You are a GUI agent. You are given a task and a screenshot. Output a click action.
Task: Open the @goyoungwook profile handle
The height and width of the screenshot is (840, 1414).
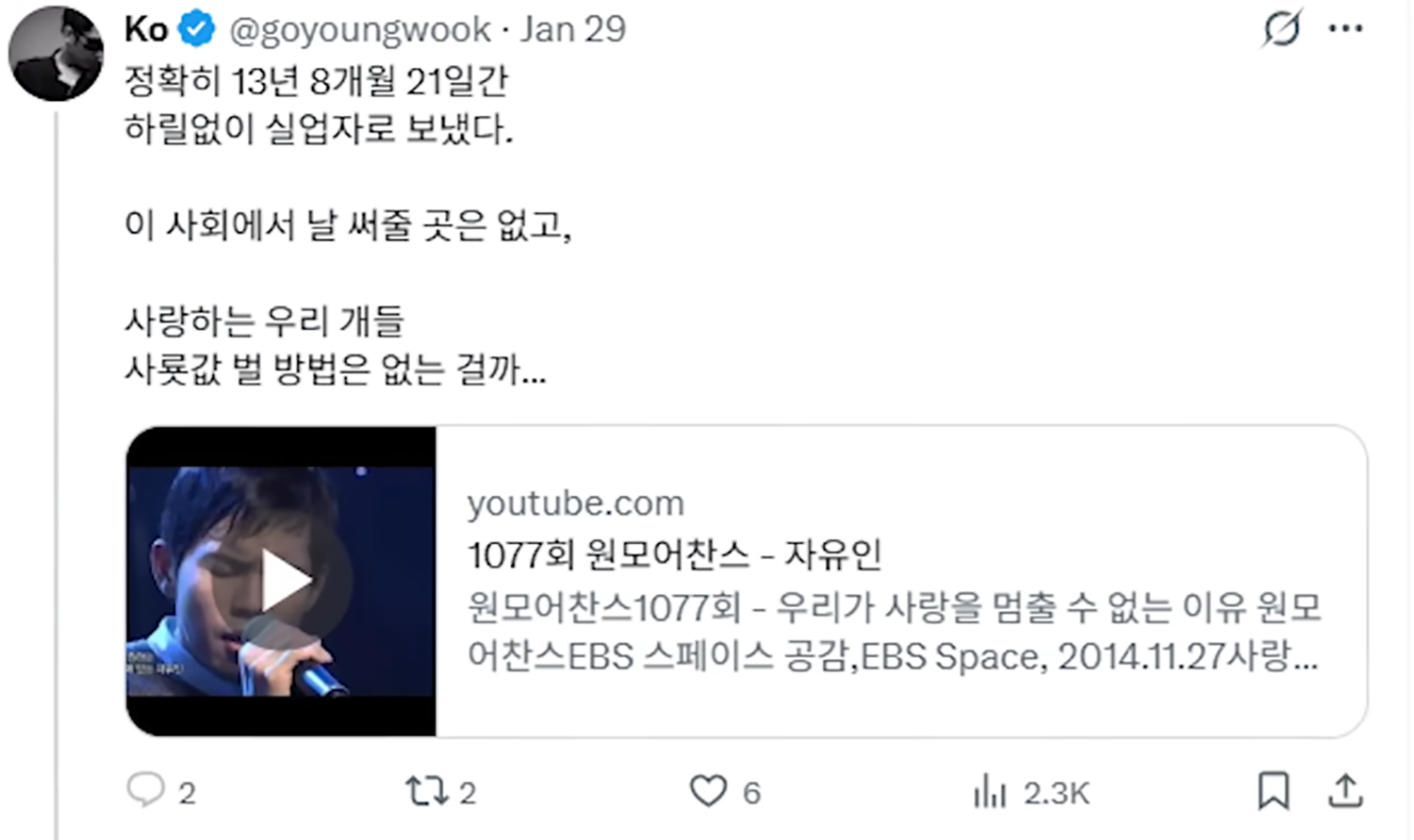coord(360,29)
